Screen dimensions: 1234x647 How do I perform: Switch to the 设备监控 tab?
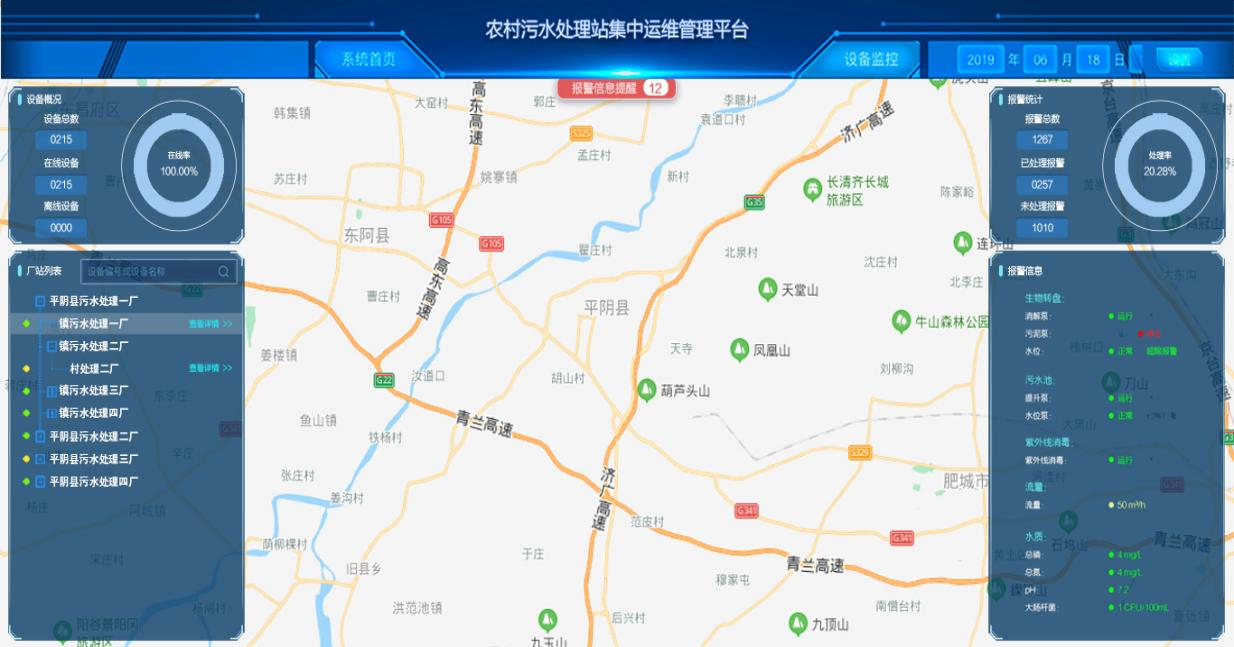(870, 59)
